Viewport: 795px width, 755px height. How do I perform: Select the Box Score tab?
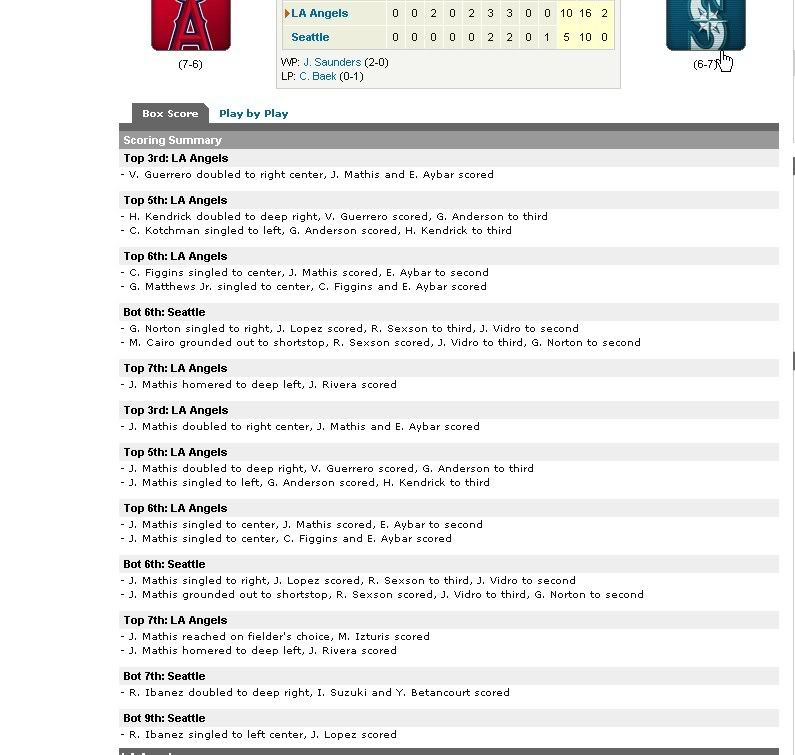pyautogui.click(x=169, y=114)
